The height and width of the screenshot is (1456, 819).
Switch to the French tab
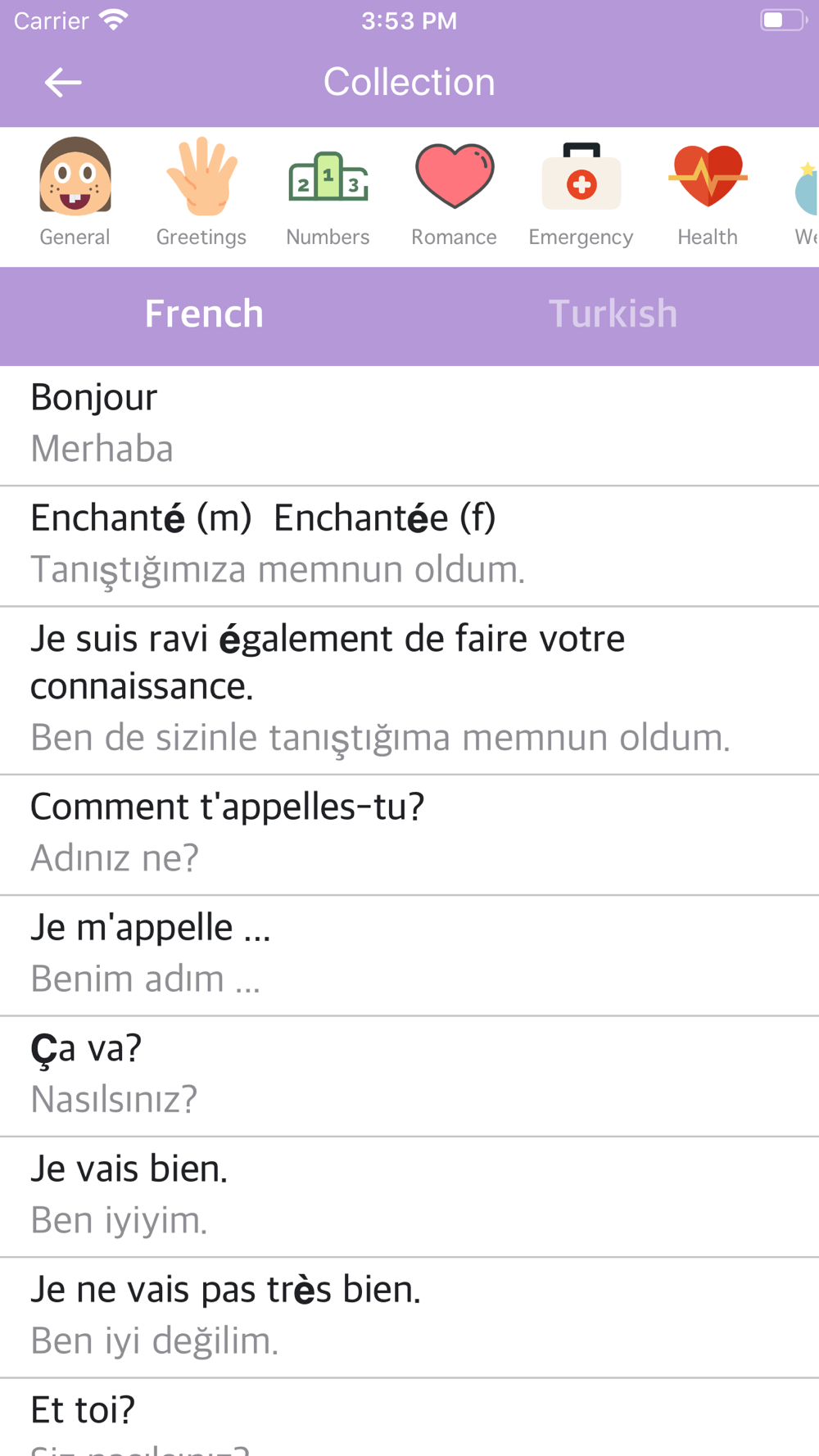[x=205, y=314]
